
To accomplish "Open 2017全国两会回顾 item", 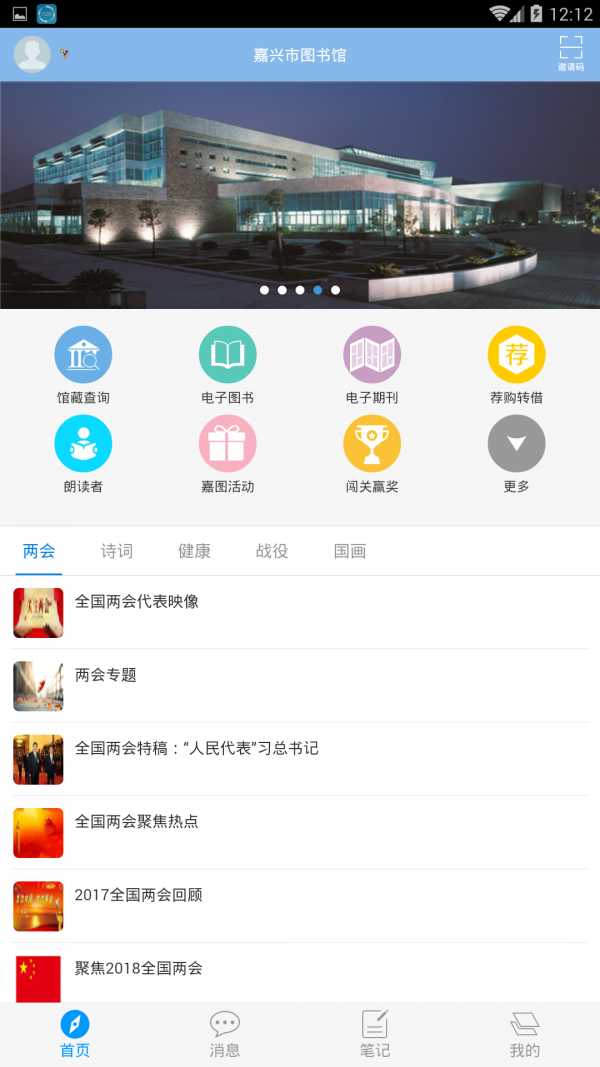I will pos(138,895).
